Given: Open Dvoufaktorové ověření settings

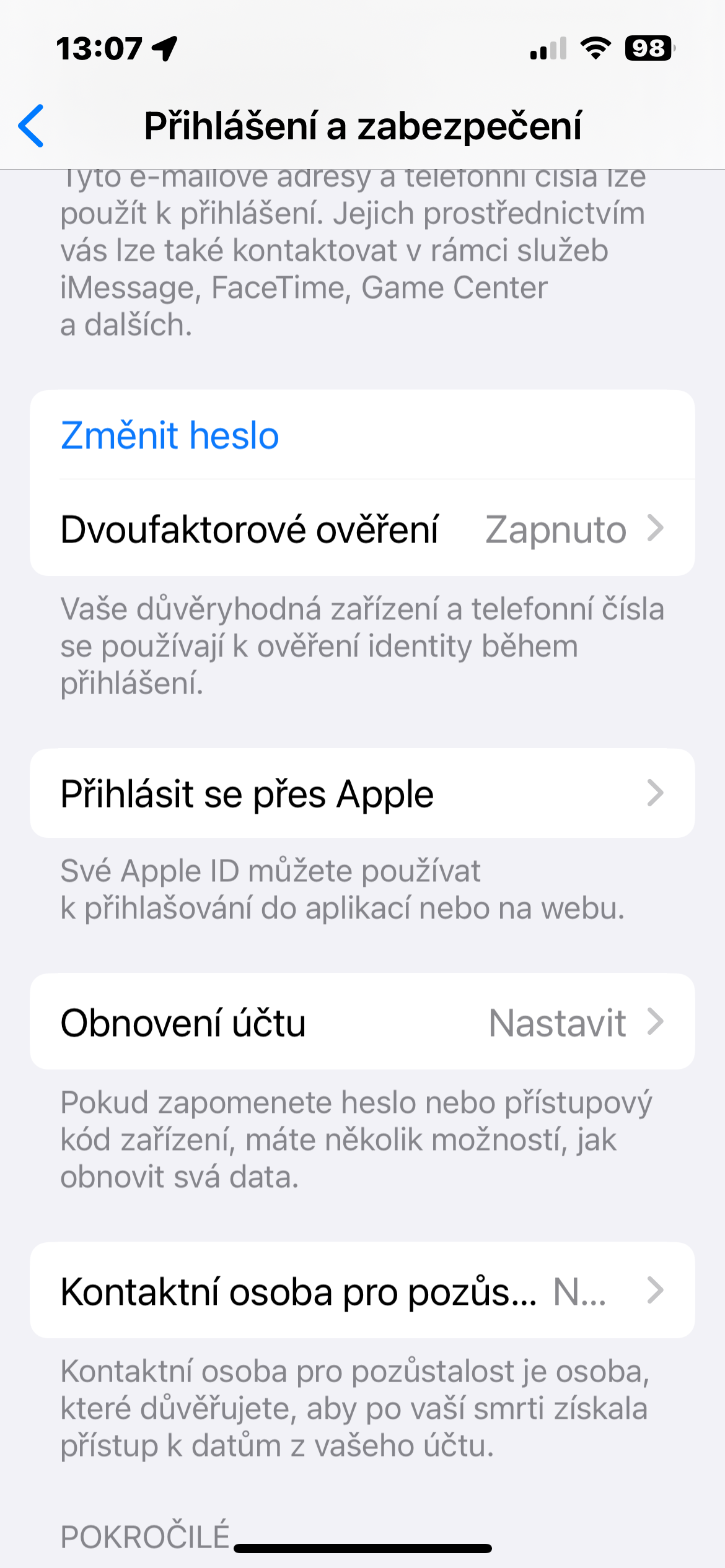Looking at the screenshot, I should [x=362, y=529].
